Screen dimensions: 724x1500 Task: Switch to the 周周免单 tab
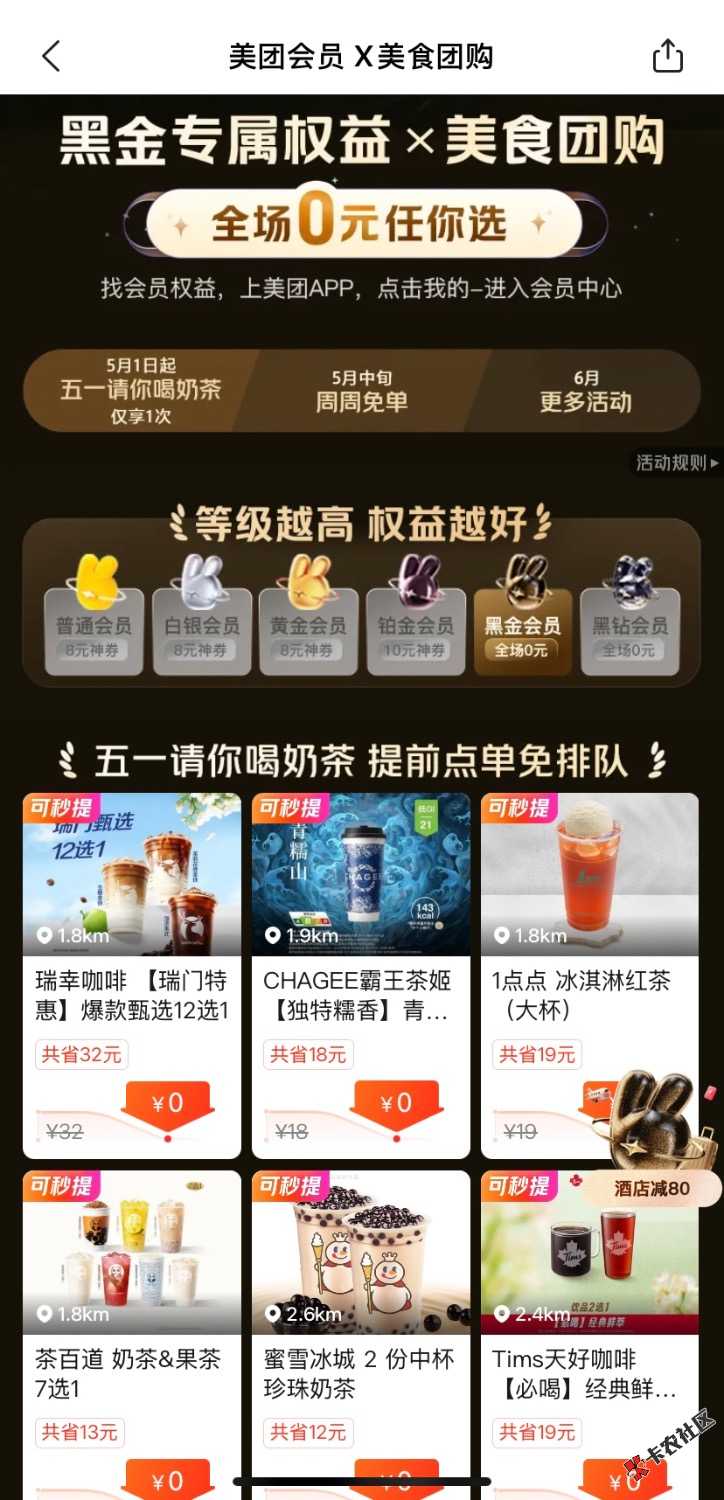[361, 391]
